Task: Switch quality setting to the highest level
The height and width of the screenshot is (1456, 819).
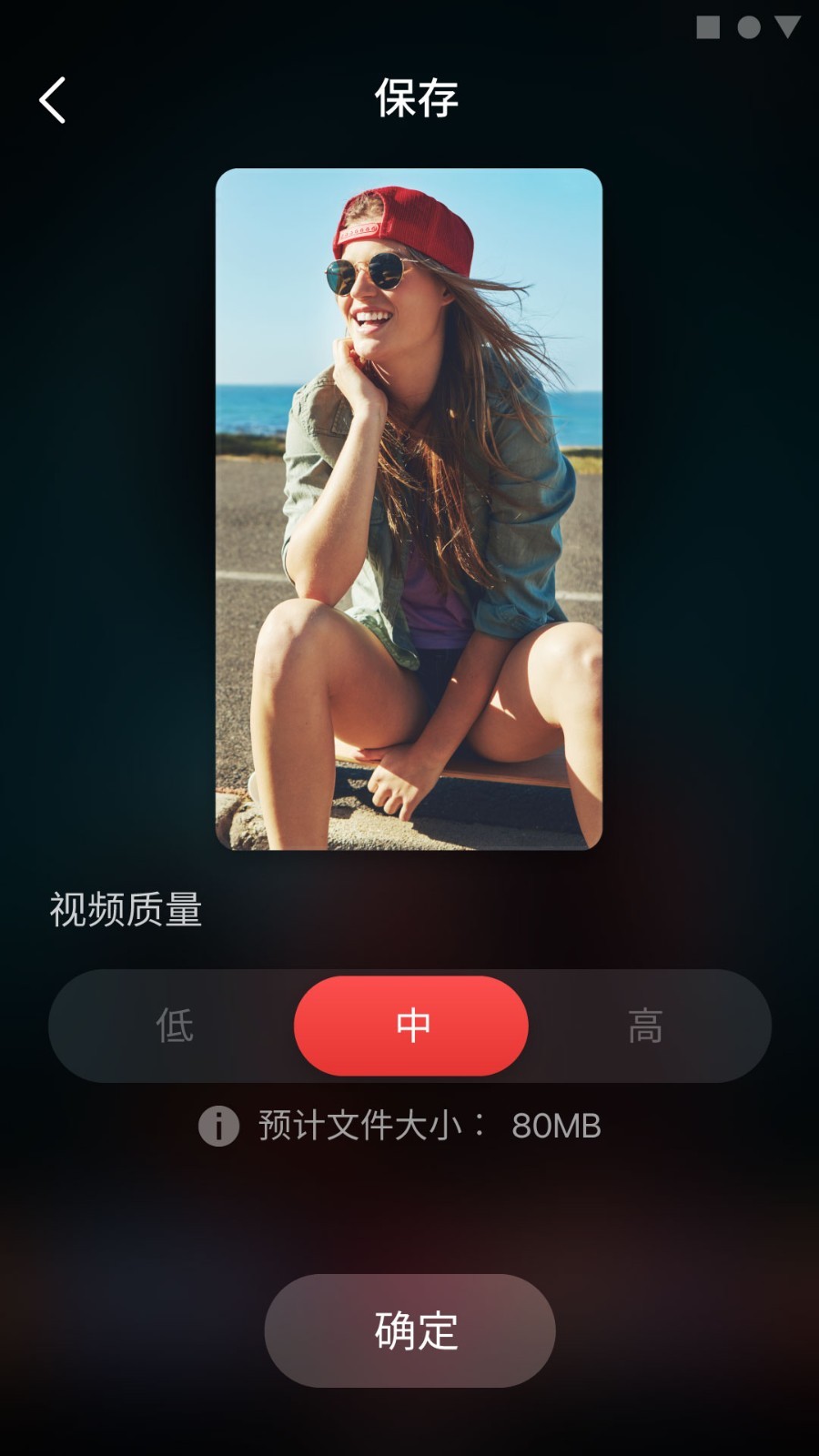Action: (x=648, y=1026)
